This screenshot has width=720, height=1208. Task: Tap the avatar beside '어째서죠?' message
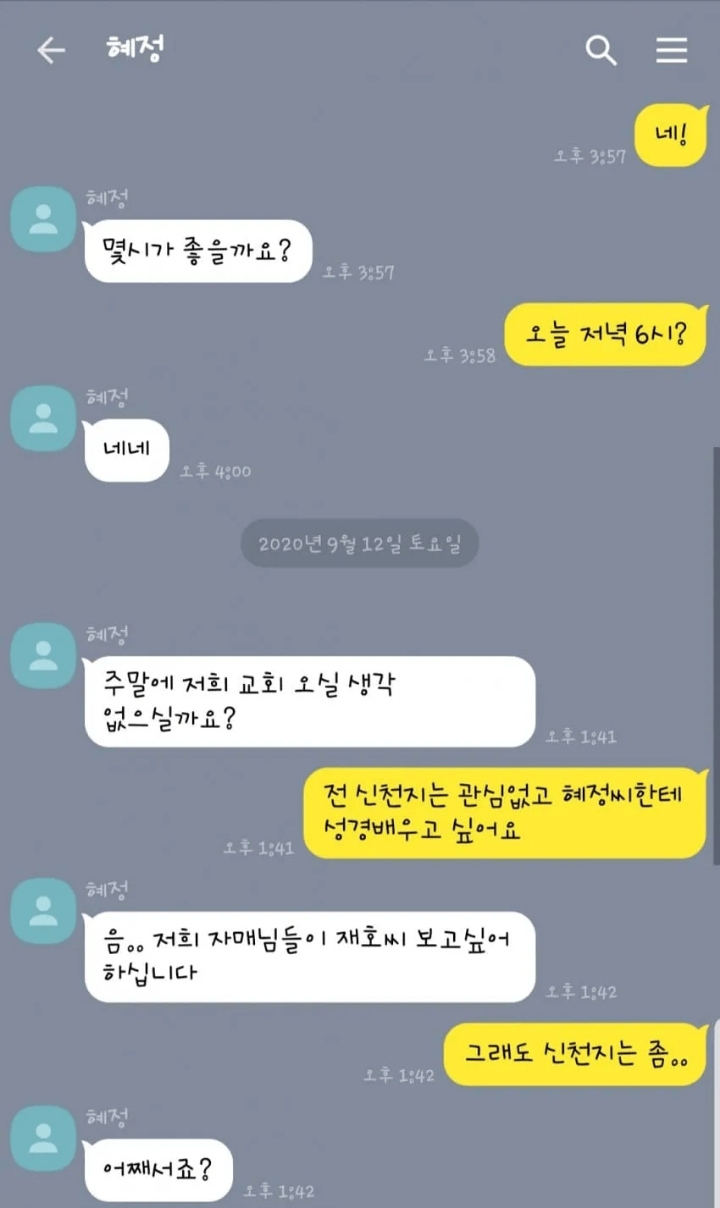coord(42,1137)
